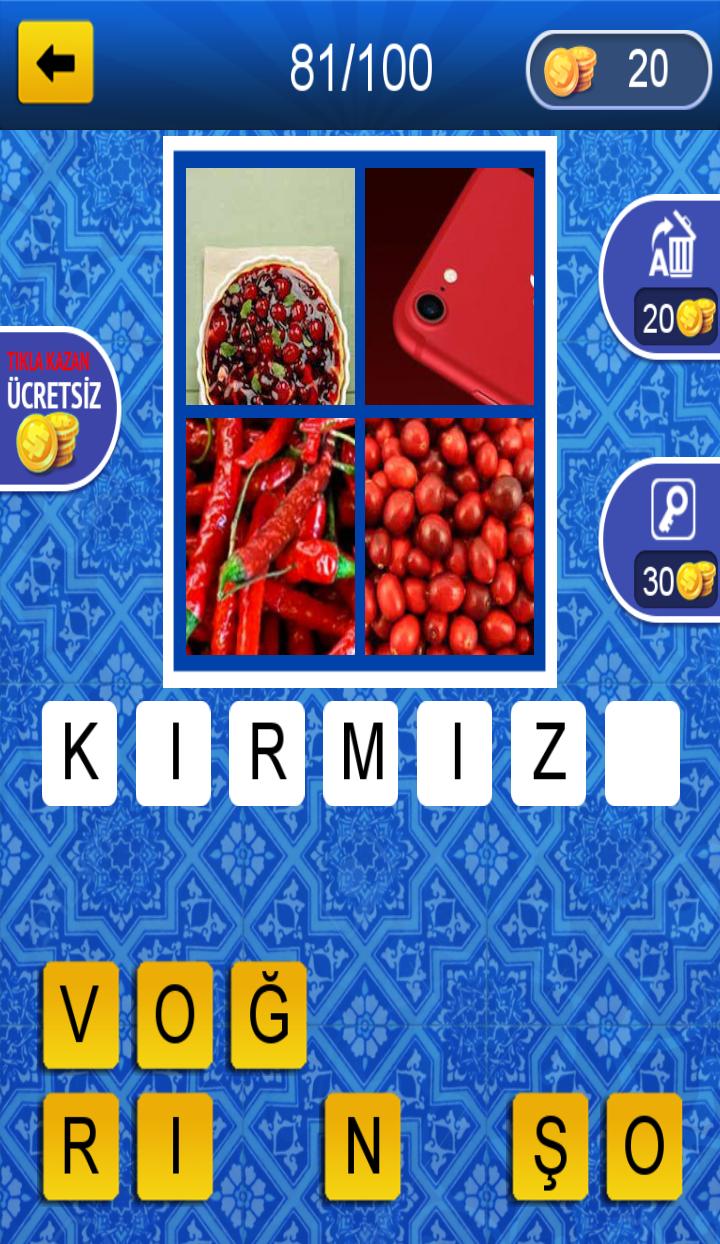Choose the yellow Ş letter tile
The width and height of the screenshot is (720, 1244).
(x=550, y=1146)
